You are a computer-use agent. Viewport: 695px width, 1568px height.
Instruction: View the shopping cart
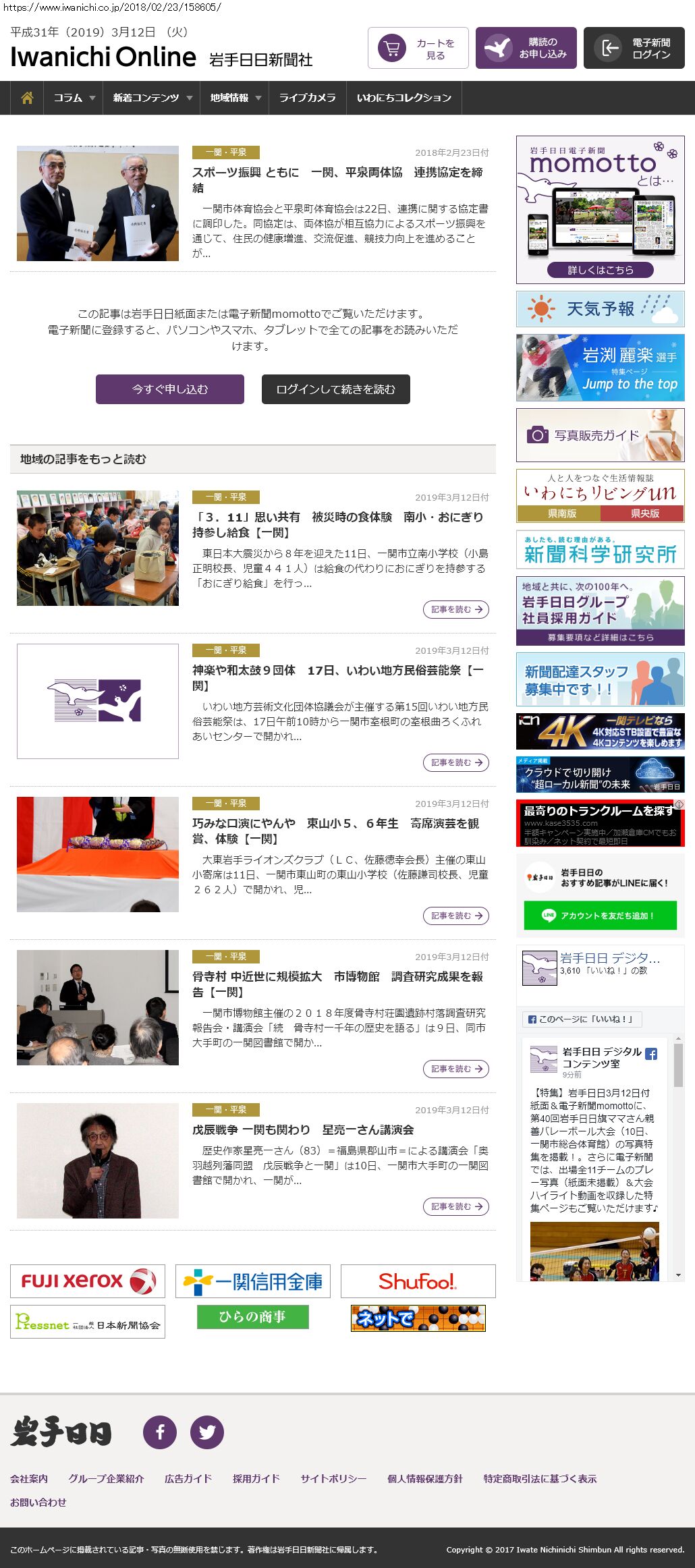coord(418,48)
